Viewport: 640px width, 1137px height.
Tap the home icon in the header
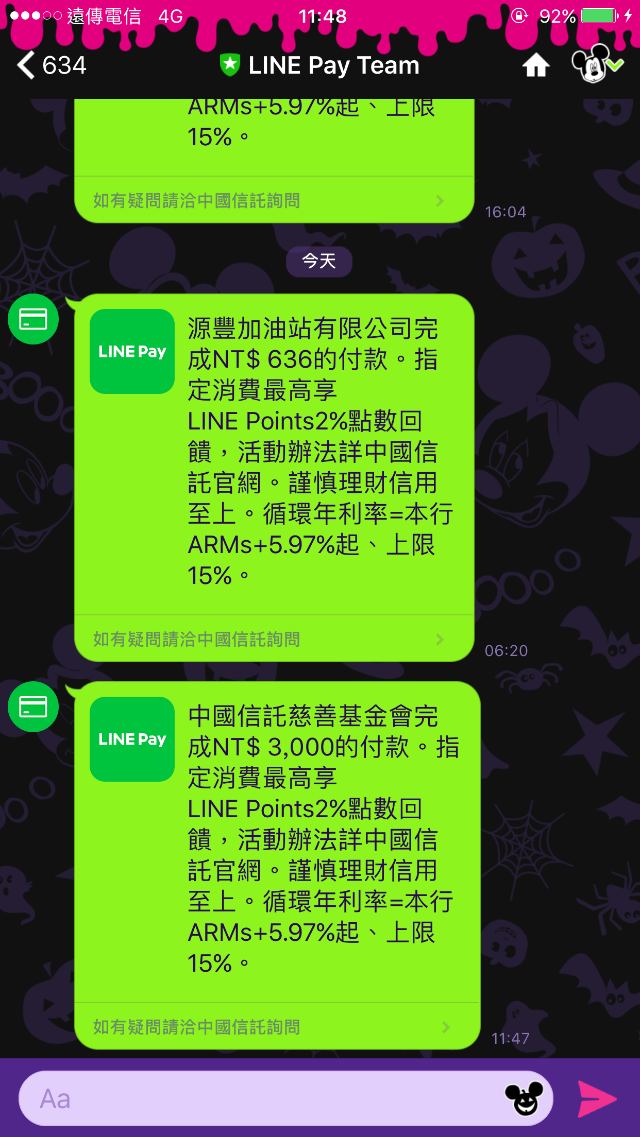click(x=536, y=66)
